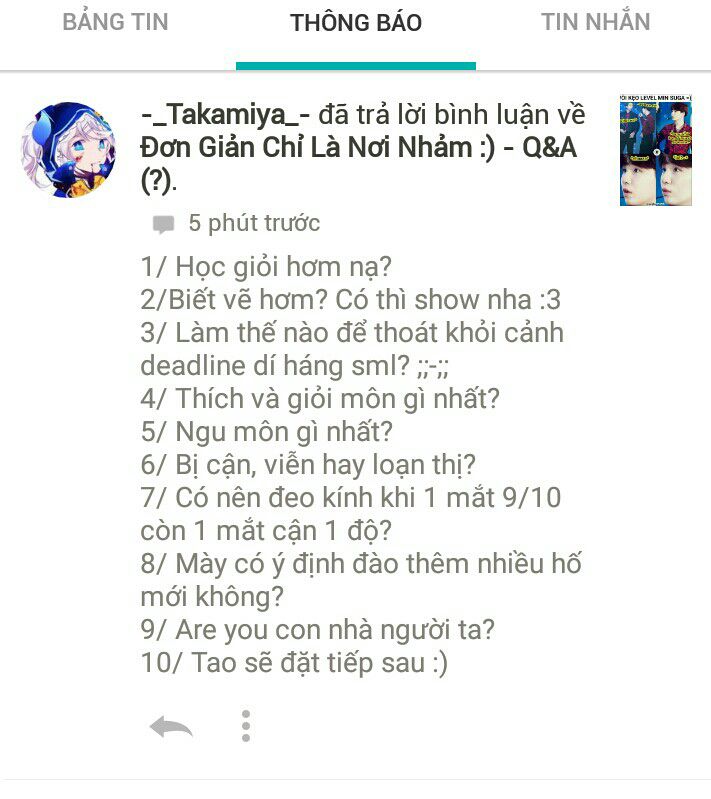This screenshot has width=711, height=799.
Task: Switch to the Bảng Tin tab
Action: point(115,23)
